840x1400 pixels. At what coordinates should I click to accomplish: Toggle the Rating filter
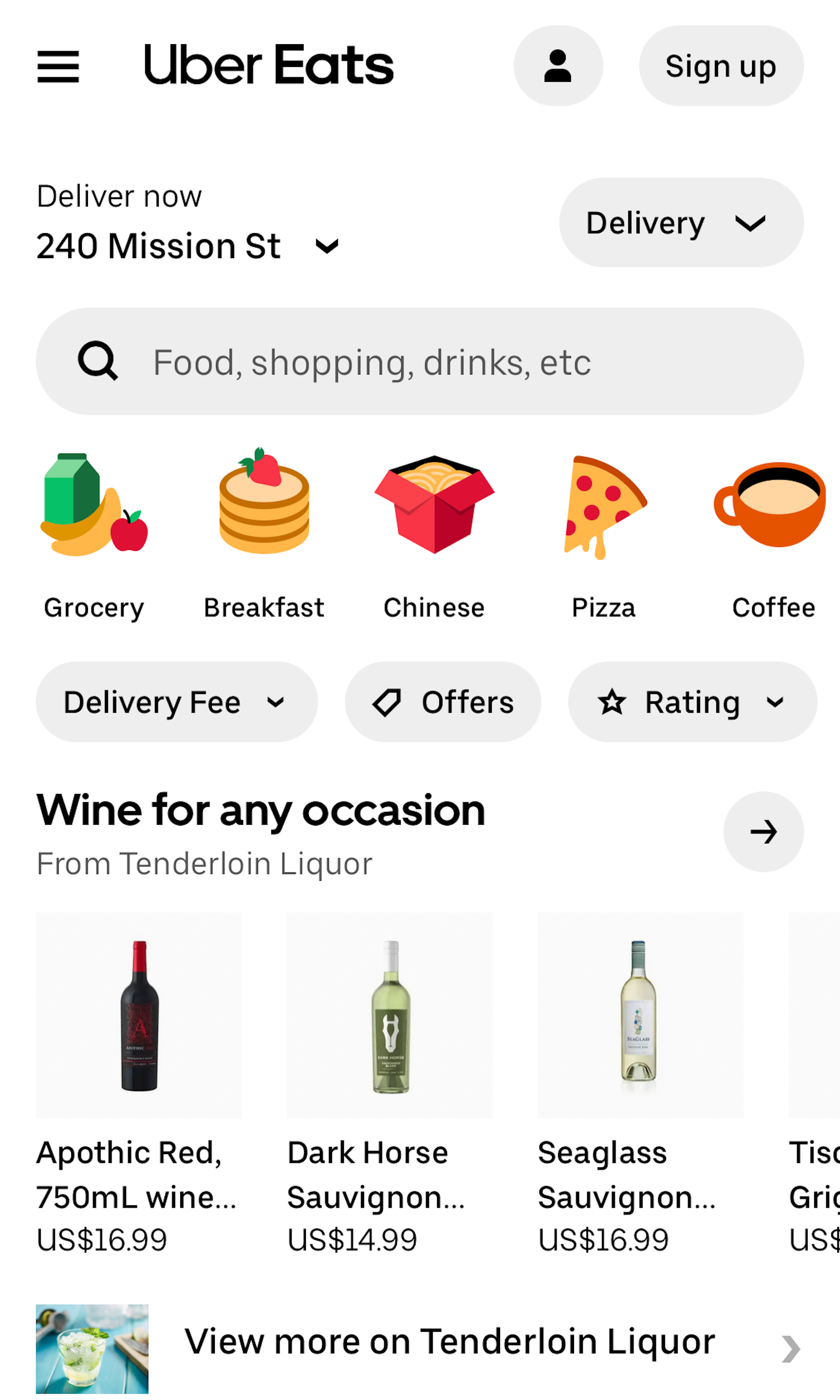coord(692,702)
